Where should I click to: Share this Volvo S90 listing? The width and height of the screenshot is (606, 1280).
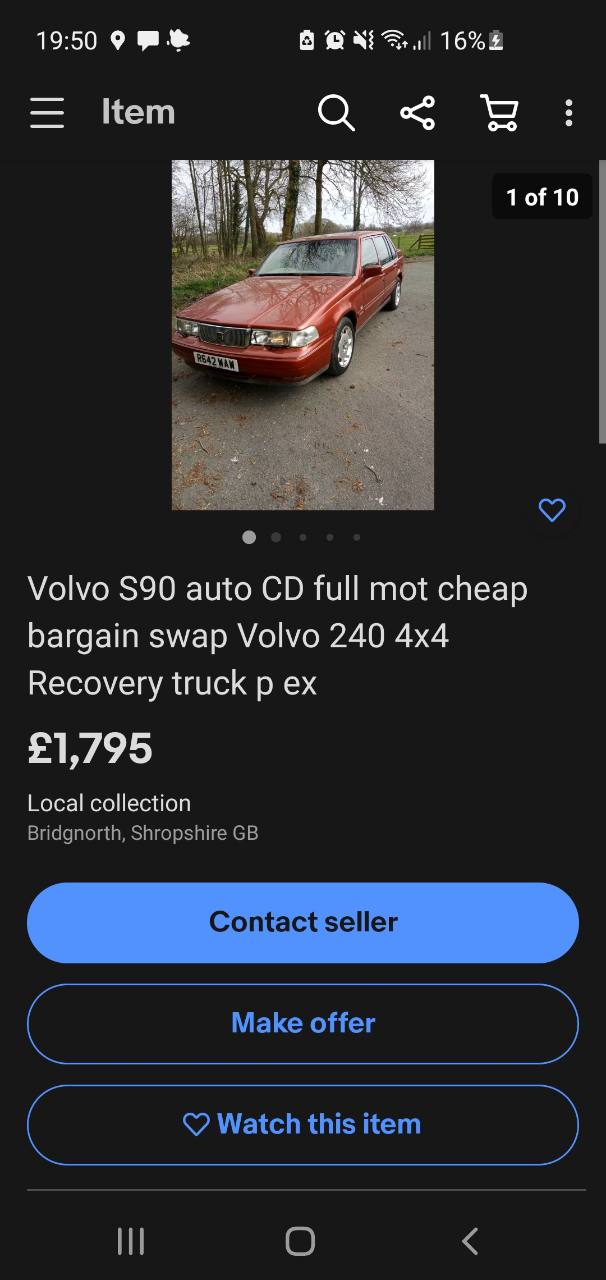click(x=417, y=113)
